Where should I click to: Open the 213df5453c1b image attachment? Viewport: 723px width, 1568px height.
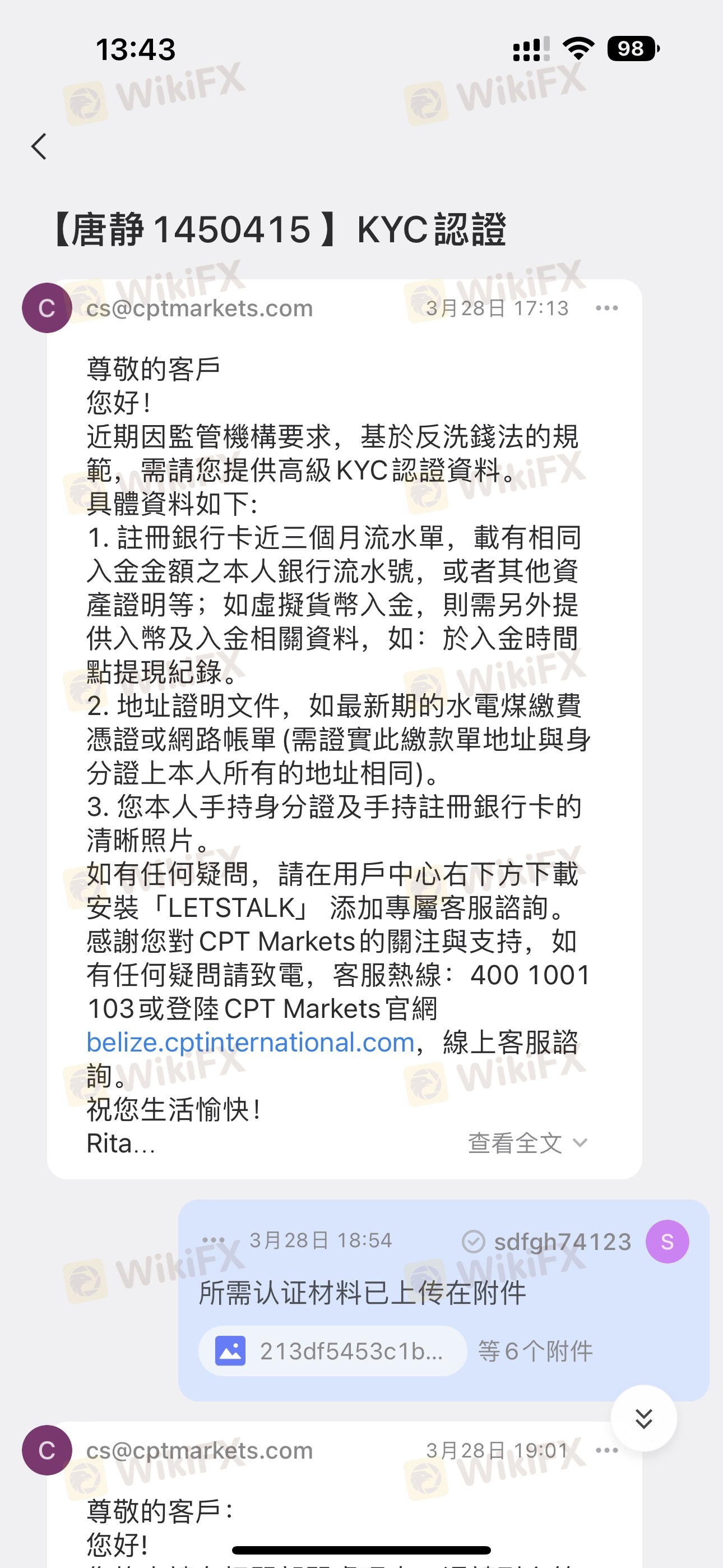coord(332,1352)
